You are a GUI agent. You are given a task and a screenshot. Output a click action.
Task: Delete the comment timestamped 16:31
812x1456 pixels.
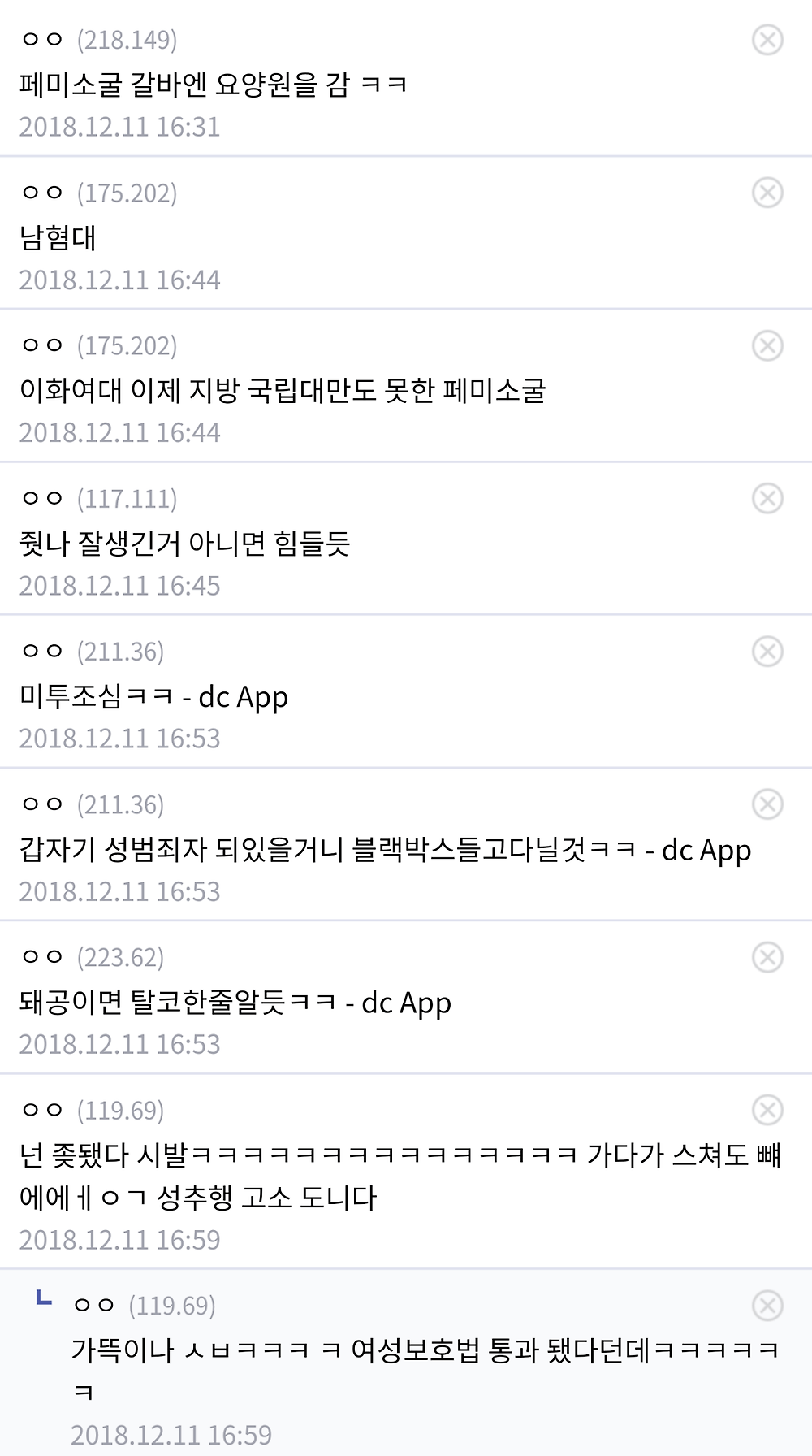click(x=767, y=40)
